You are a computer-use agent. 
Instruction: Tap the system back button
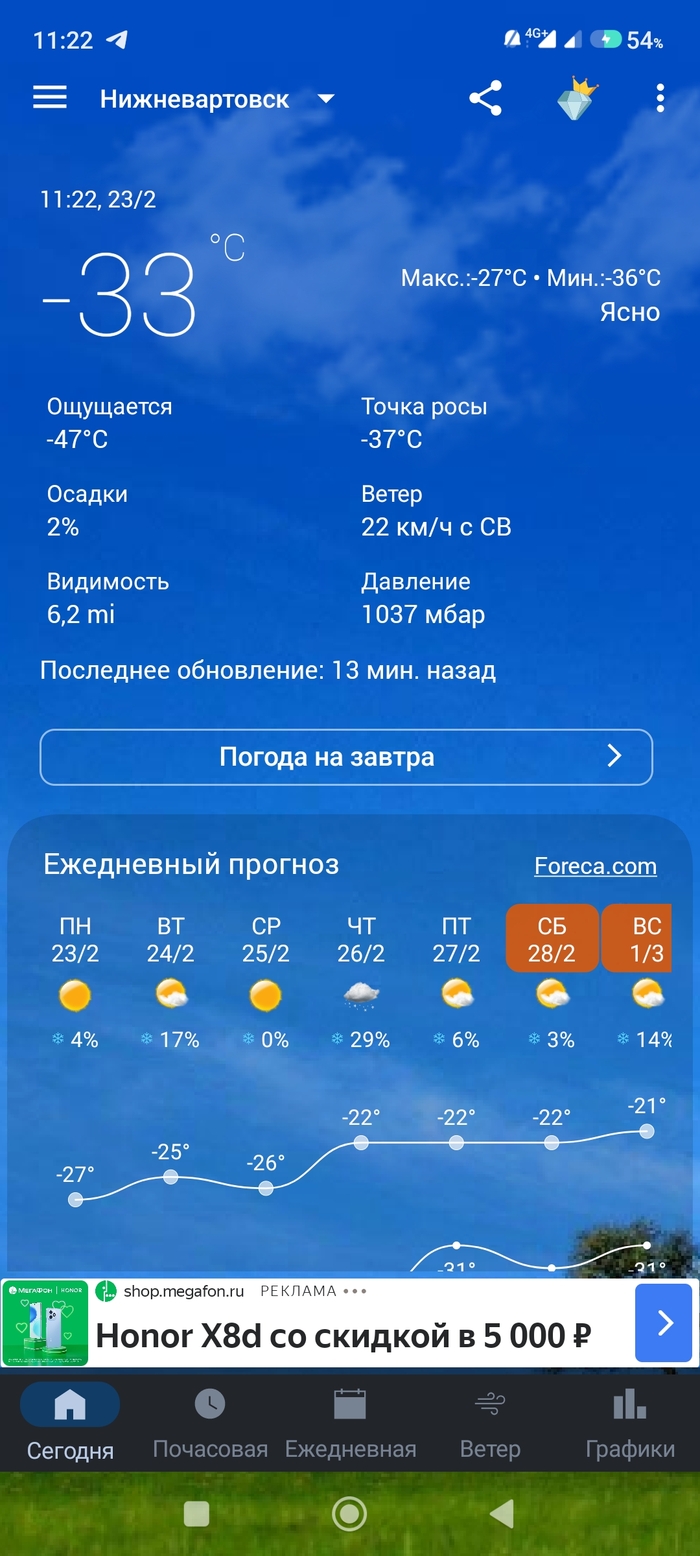tap(501, 1514)
